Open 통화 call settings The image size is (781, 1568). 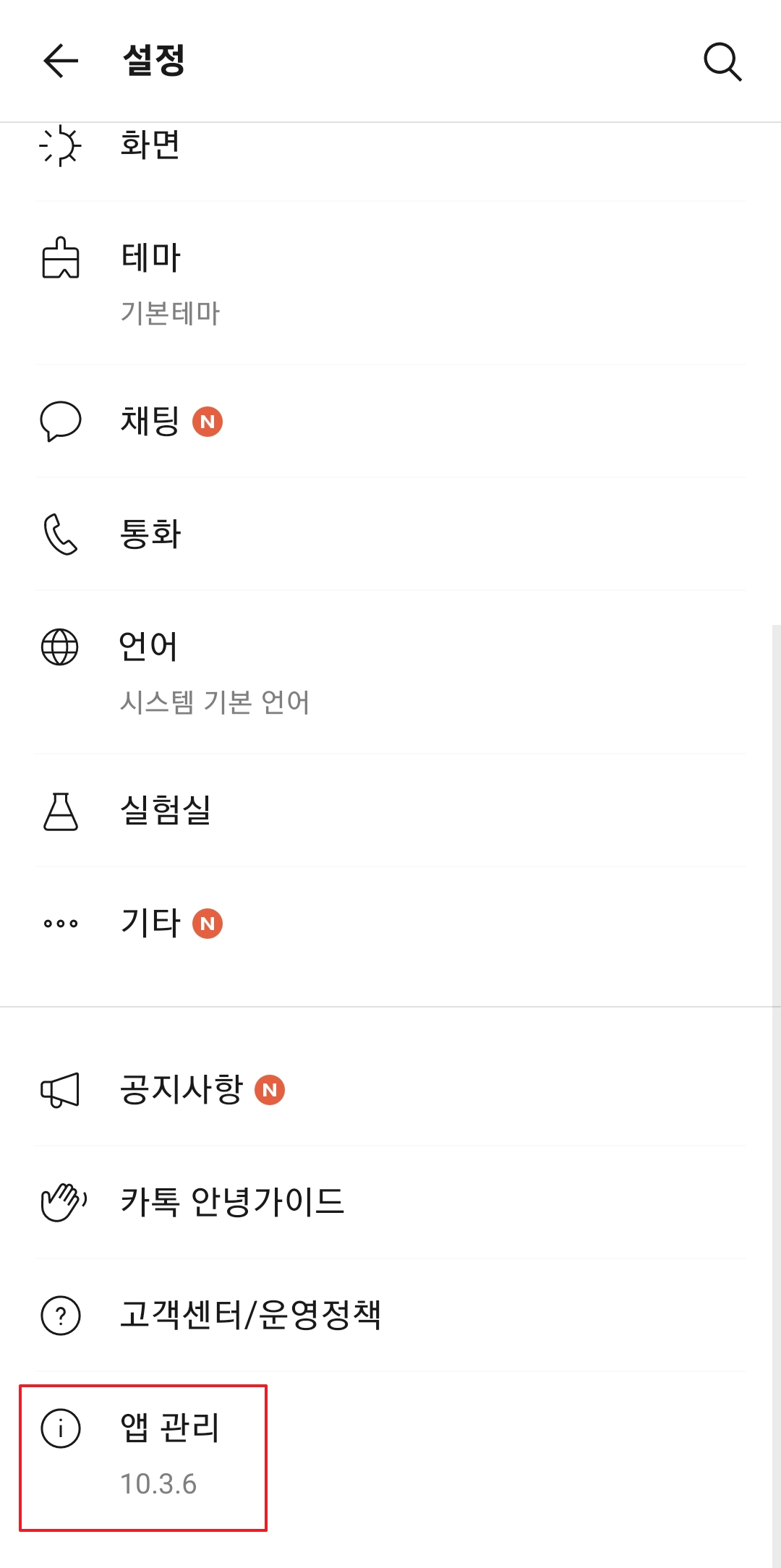390,534
